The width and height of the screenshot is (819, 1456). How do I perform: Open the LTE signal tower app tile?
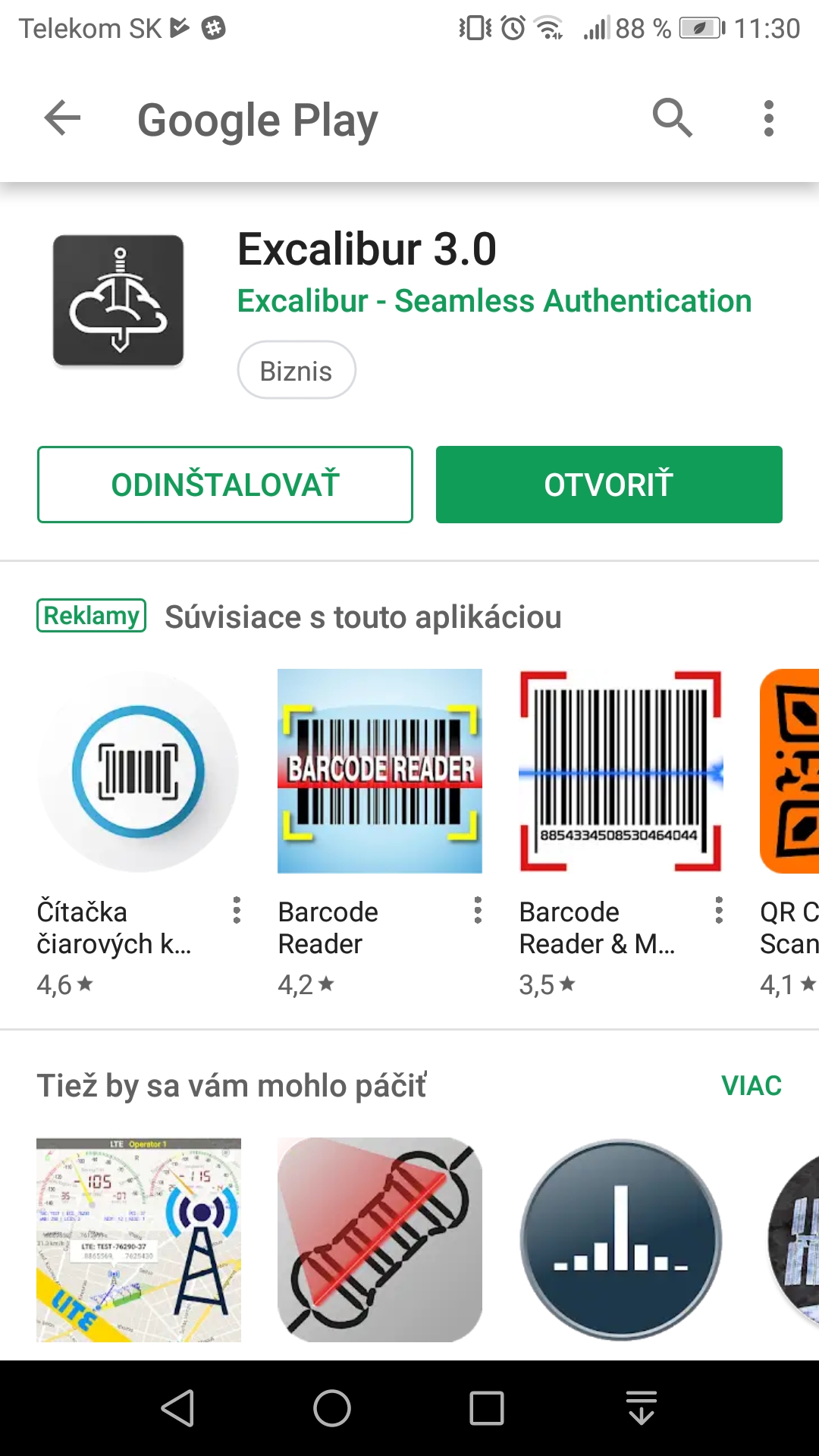click(138, 1240)
